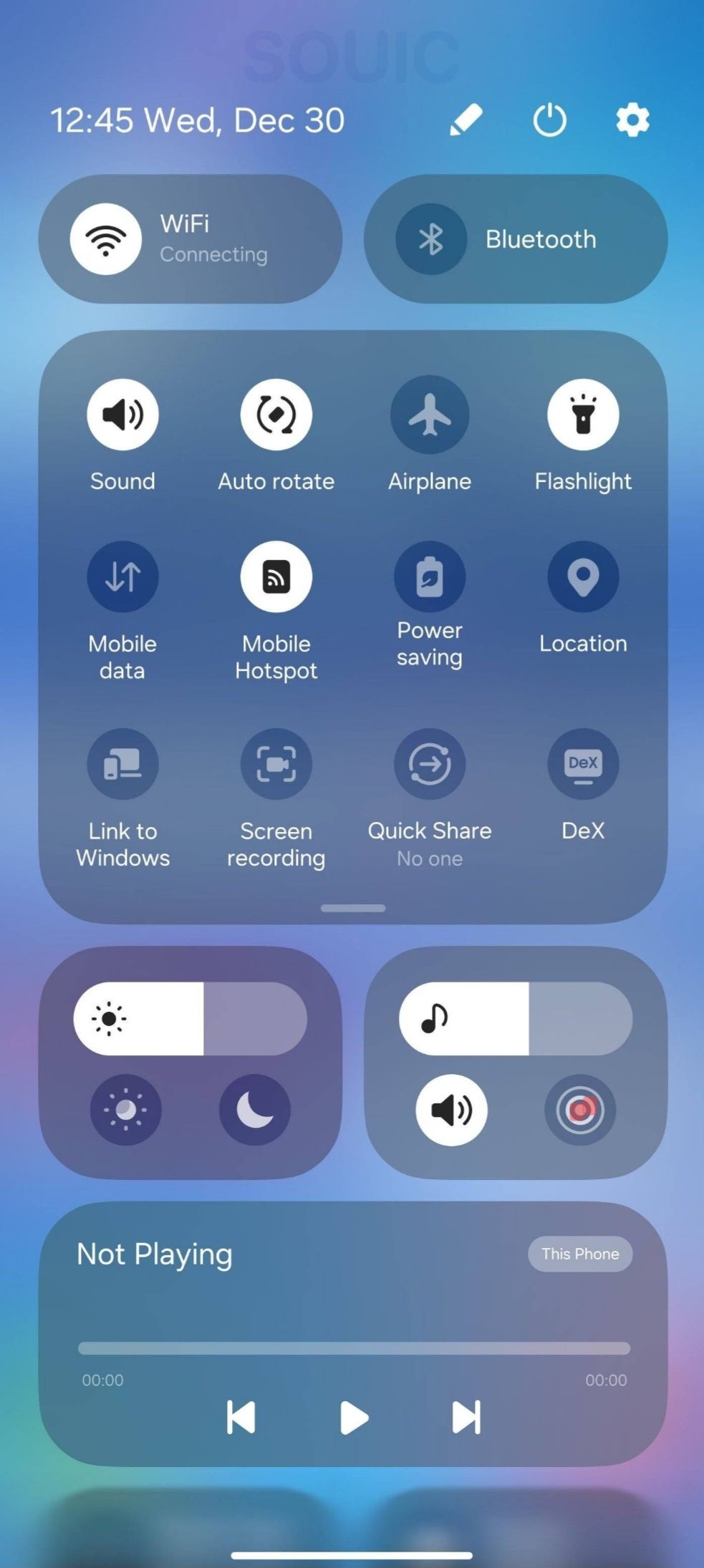The width and height of the screenshot is (704, 1568).
Task: Open the power menu icon
Action: (x=549, y=120)
